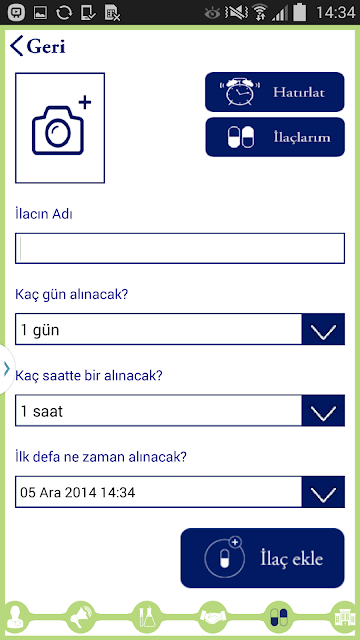Expand the '1 gün' duration dropdown
Image resolution: width=360 pixels, height=640 pixels.
[180, 329]
